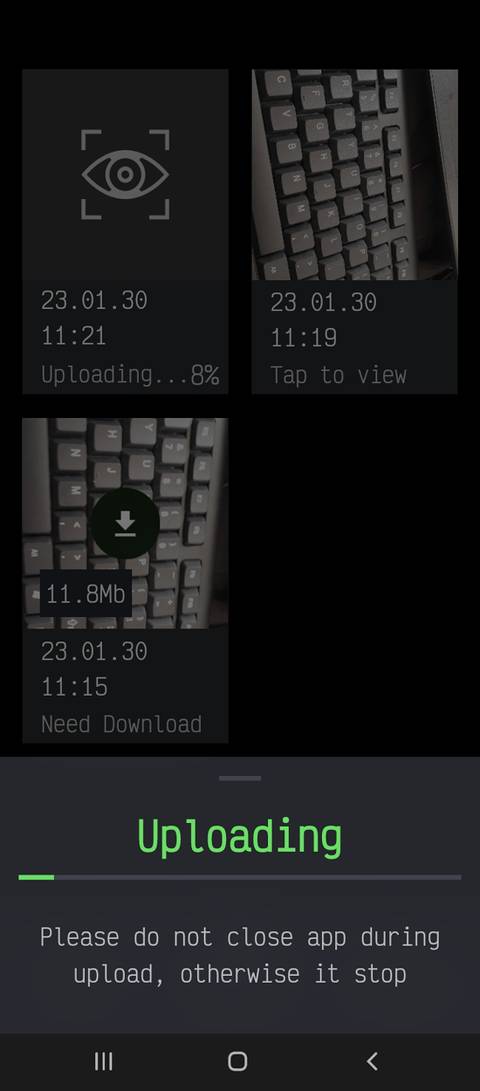
Task: Open the 11:19 photo marked Tap to view
Action: [355, 231]
